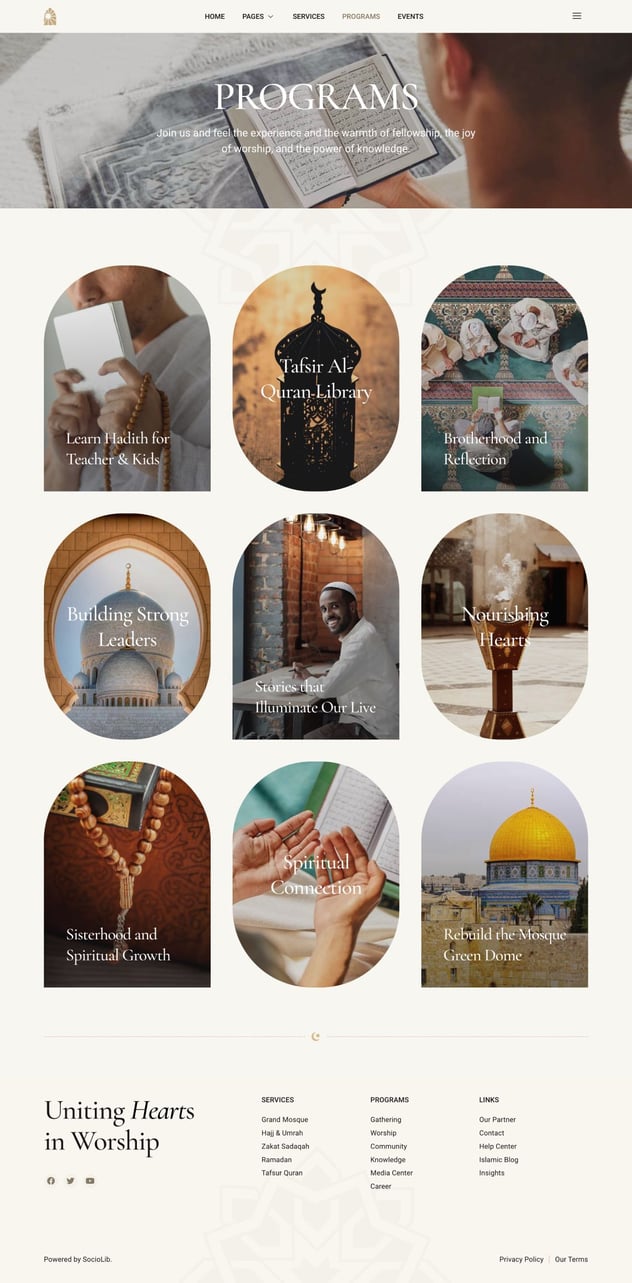Image resolution: width=632 pixels, height=1283 pixels.
Task: Open Learn Hadith for Teacher & Kids card
Action: tap(127, 378)
